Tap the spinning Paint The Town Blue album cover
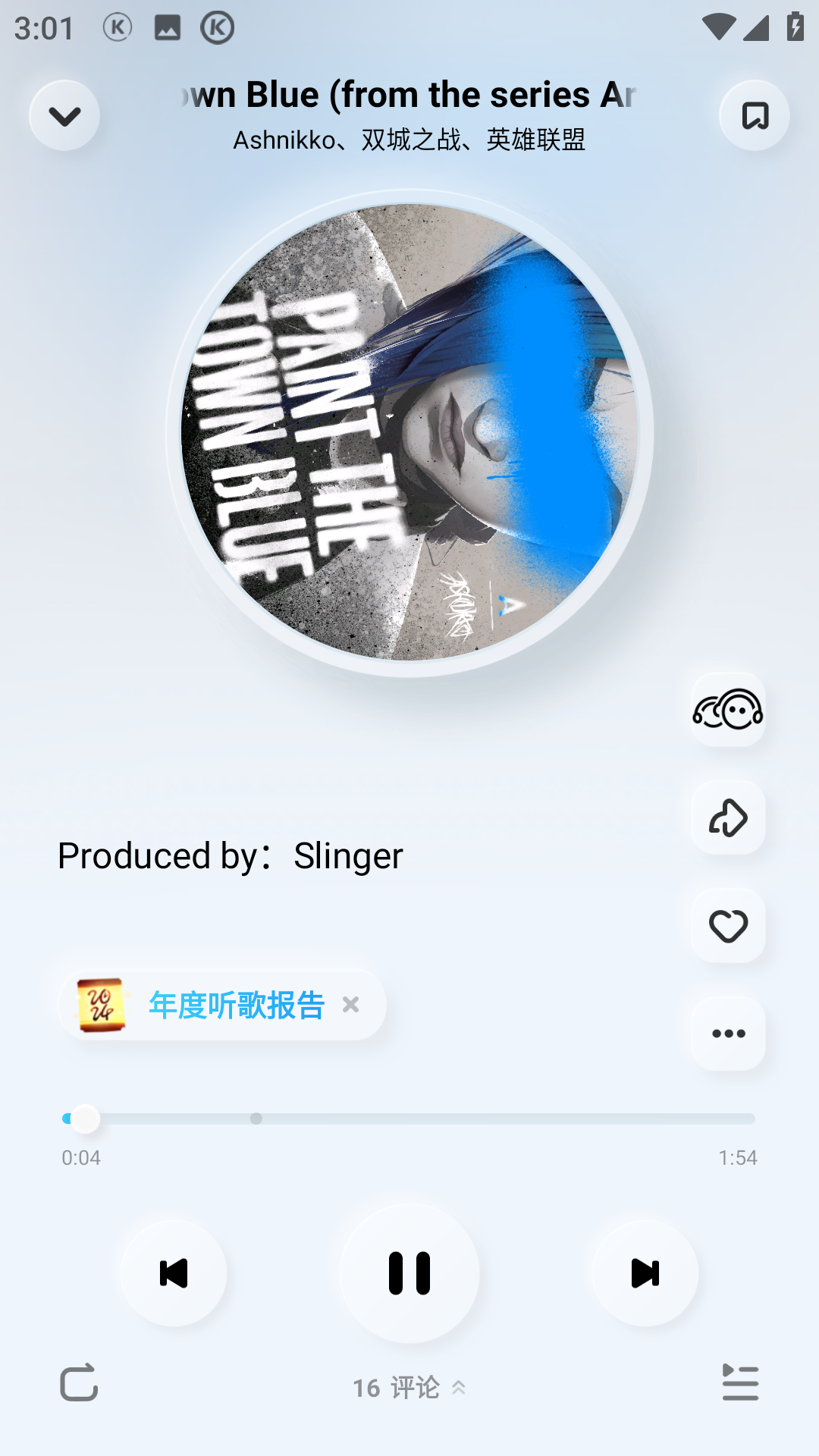This screenshot has width=819, height=1456. 409,432
